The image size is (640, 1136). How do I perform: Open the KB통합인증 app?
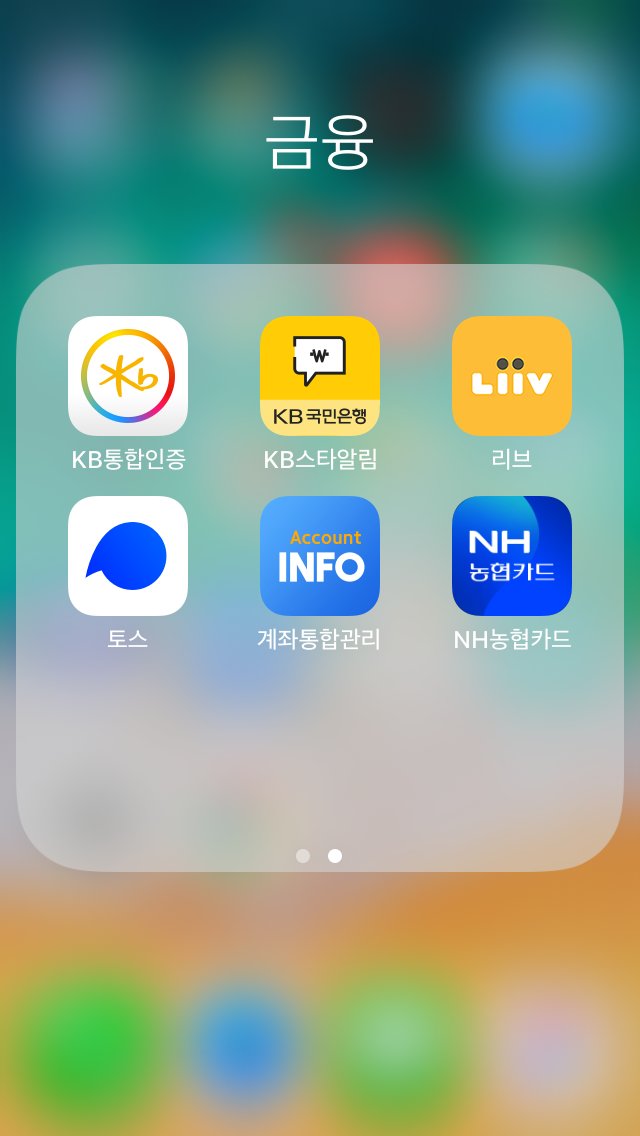128,375
